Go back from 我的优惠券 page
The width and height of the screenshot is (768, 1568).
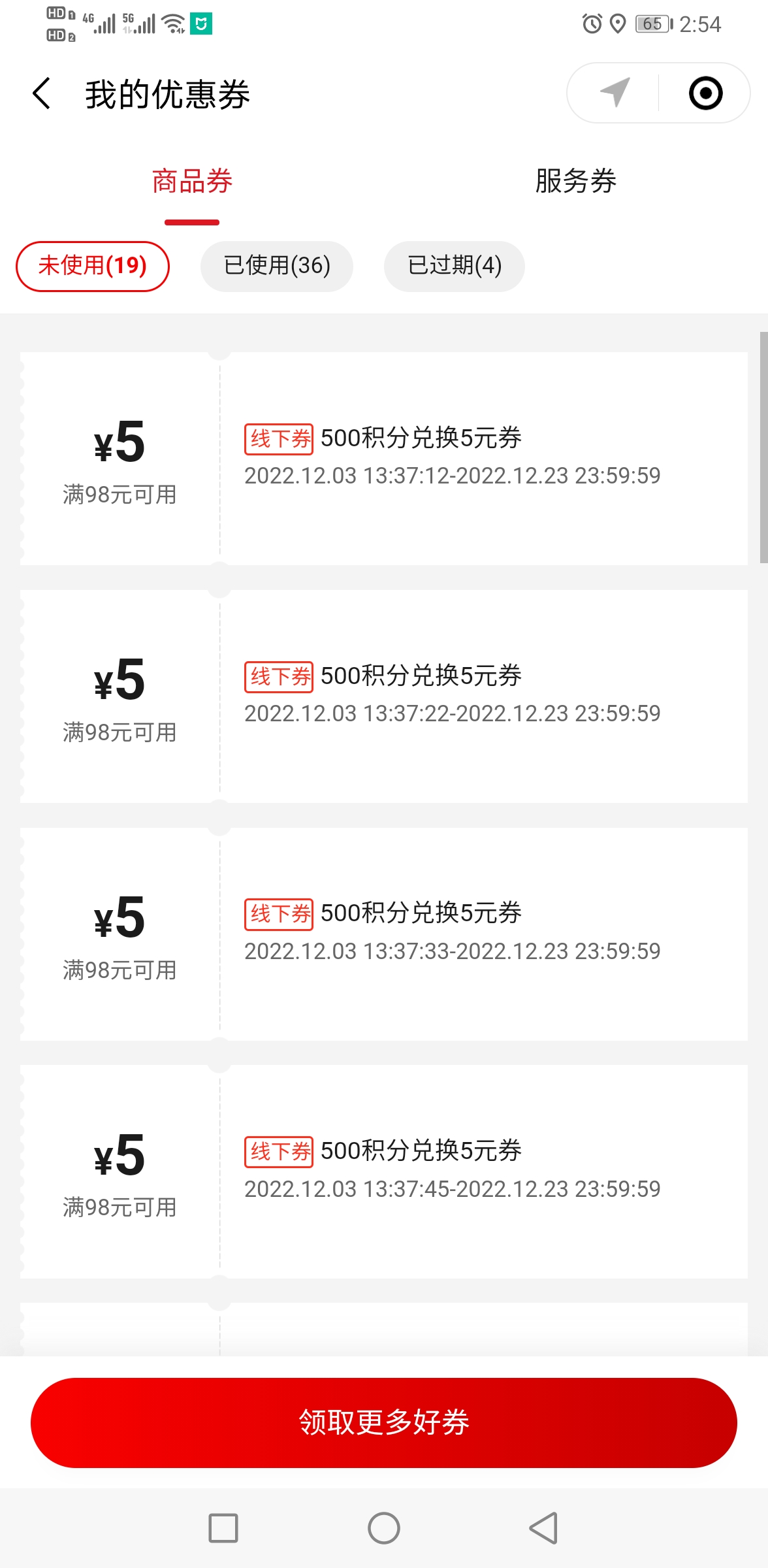pos(42,93)
